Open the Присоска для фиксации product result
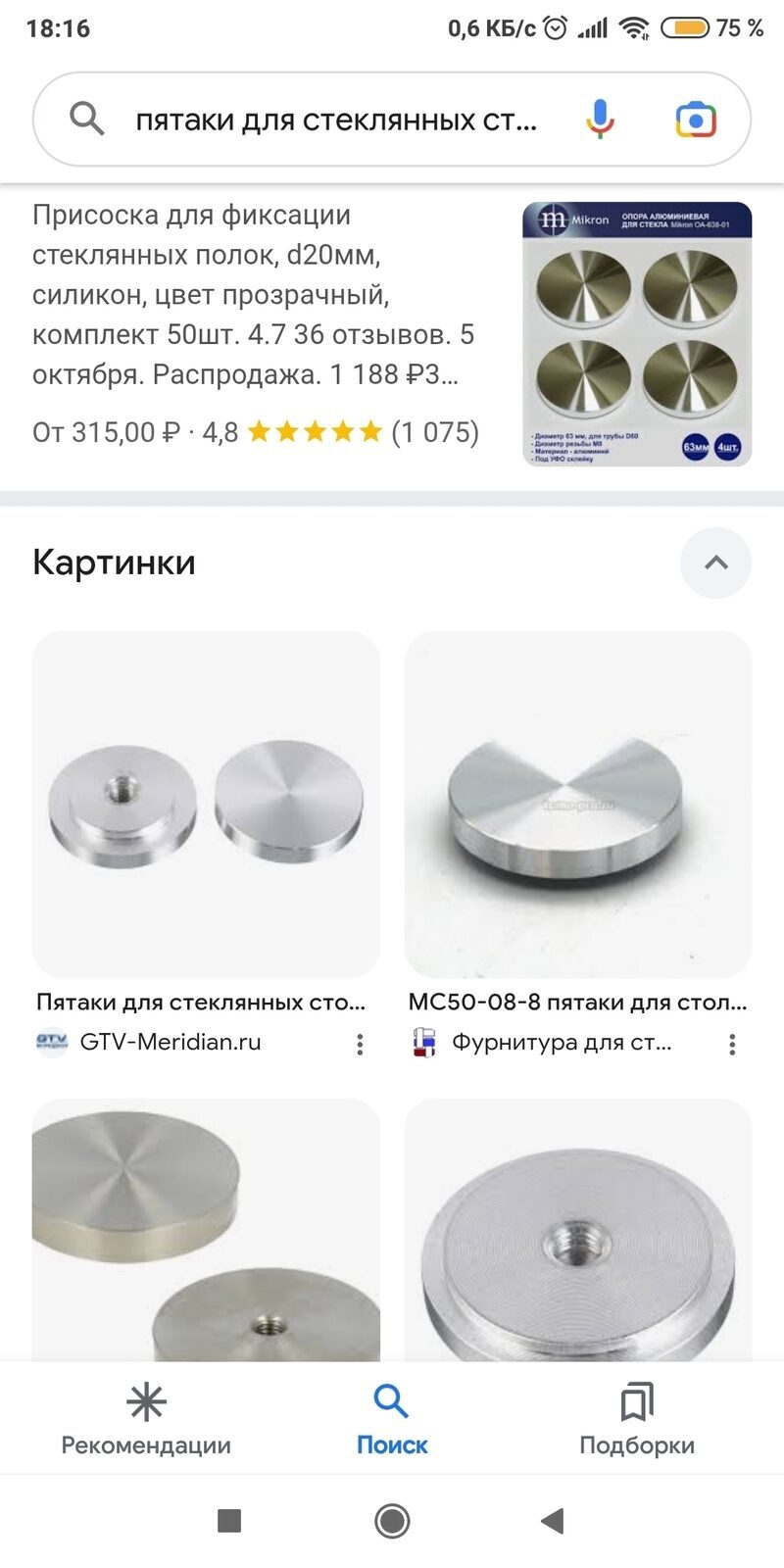 point(255,294)
